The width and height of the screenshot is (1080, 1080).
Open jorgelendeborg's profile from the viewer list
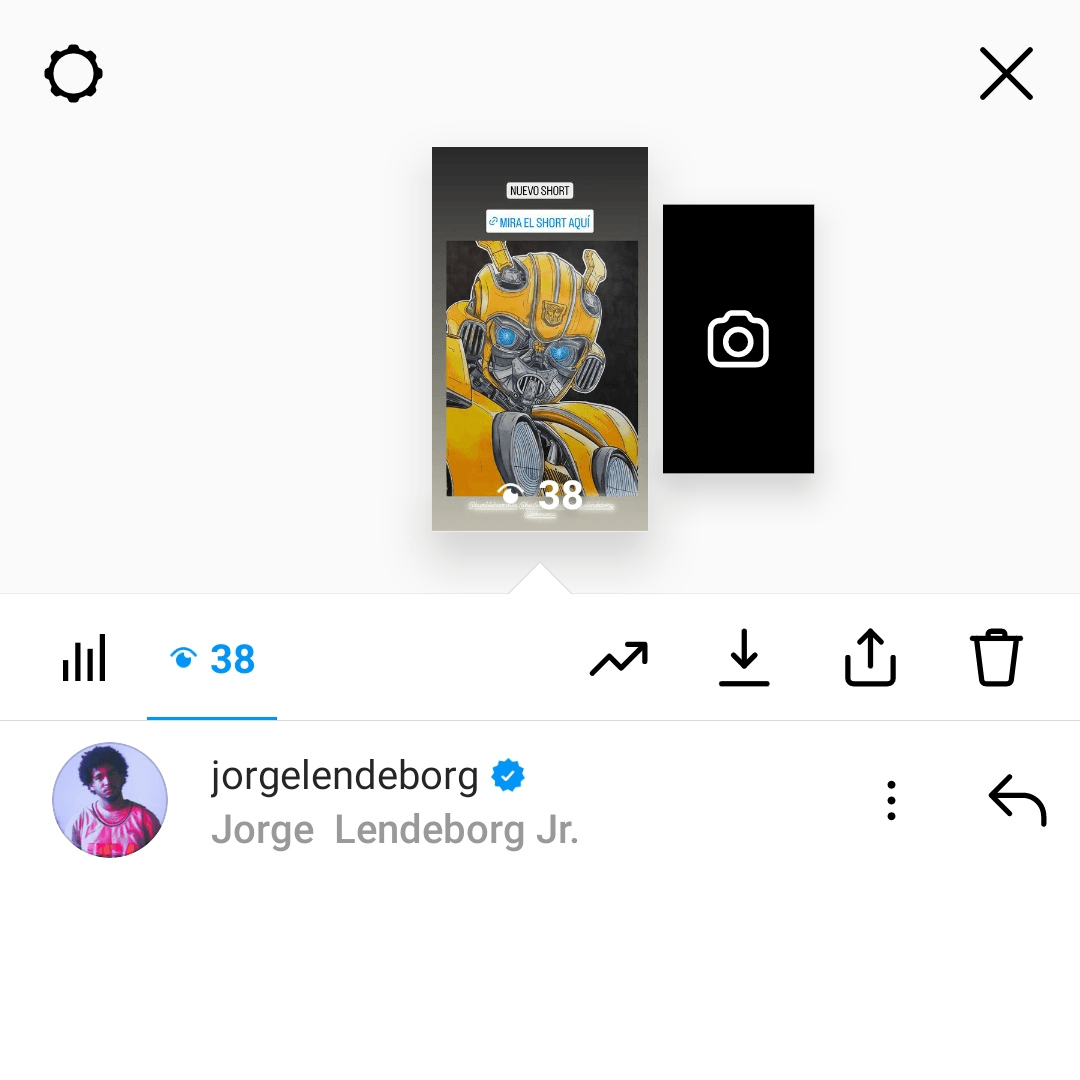click(x=110, y=800)
